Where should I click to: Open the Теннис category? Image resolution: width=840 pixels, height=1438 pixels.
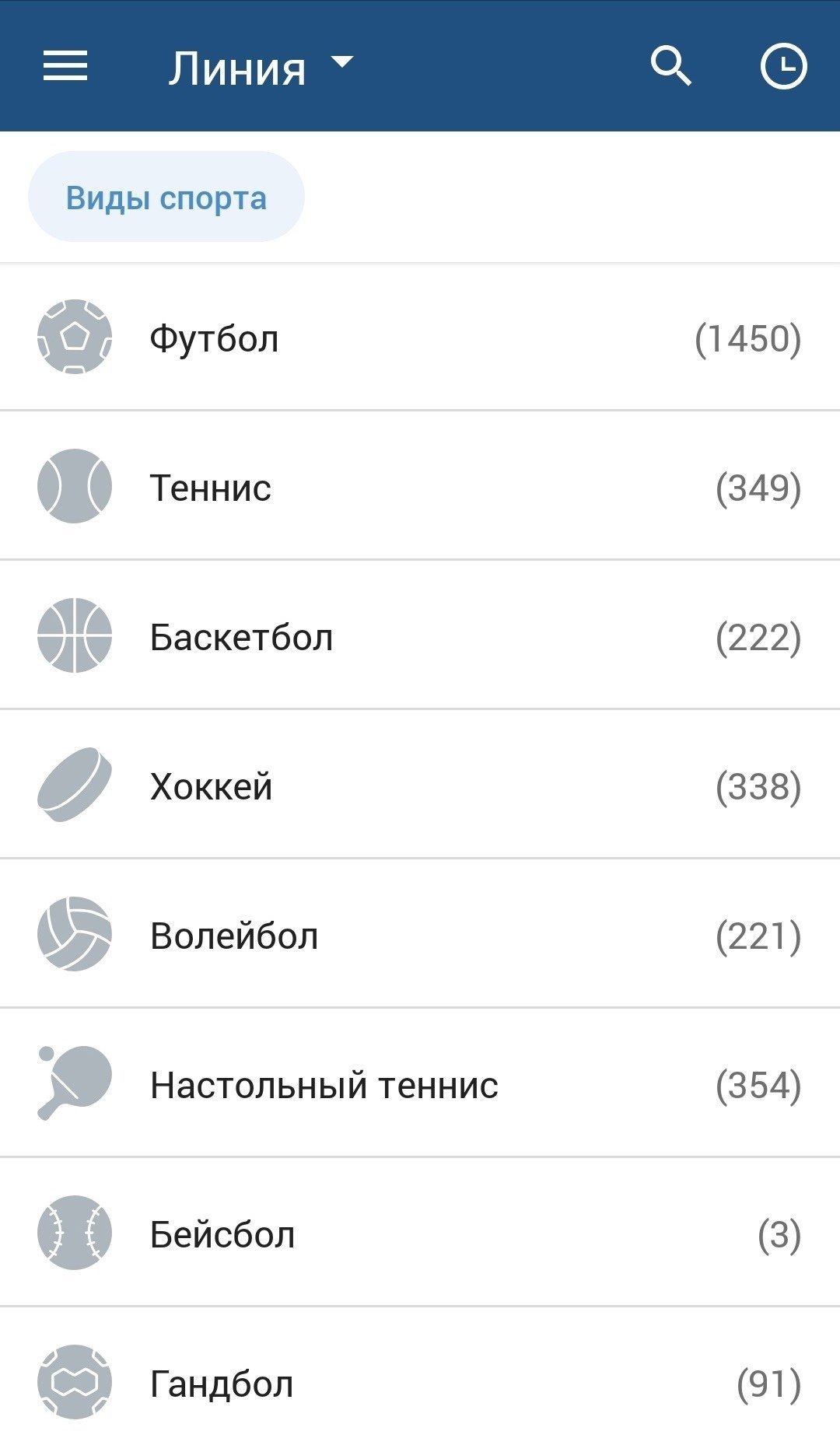pos(420,488)
